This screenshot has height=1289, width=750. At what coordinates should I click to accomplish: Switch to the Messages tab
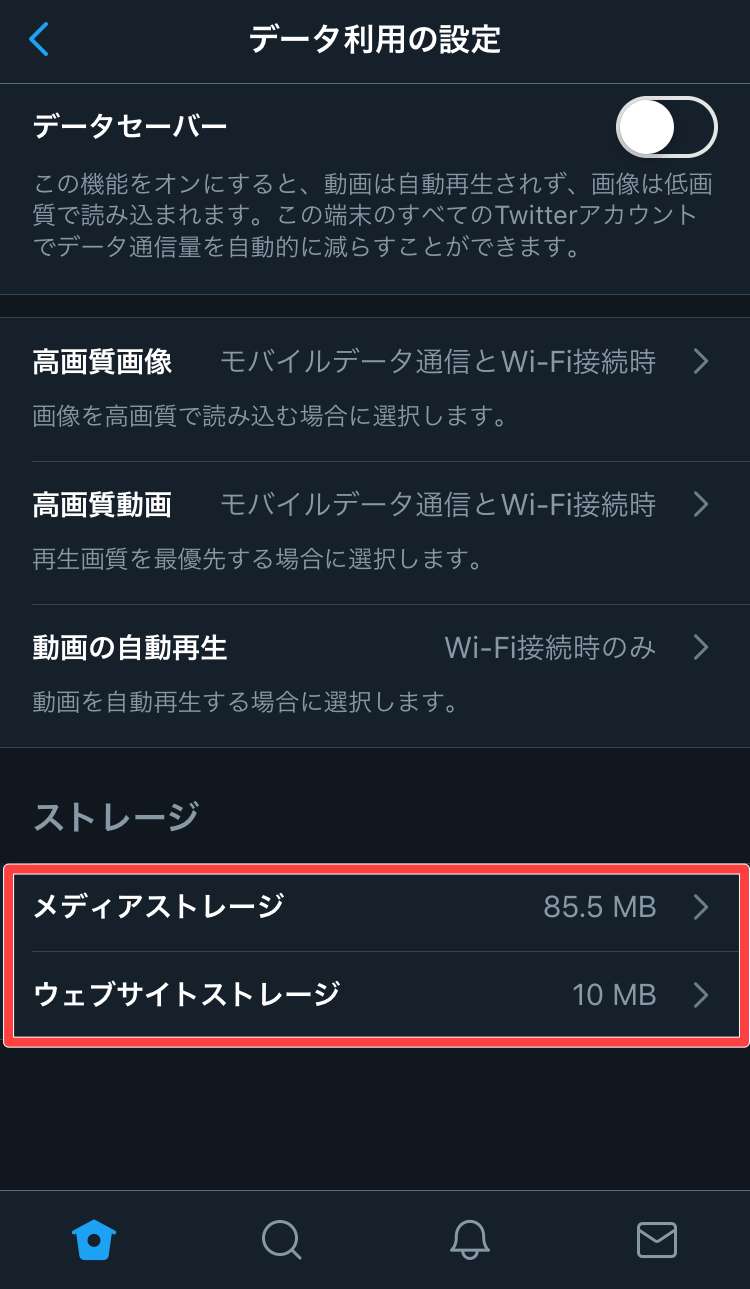pyautogui.click(x=657, y=1240)
